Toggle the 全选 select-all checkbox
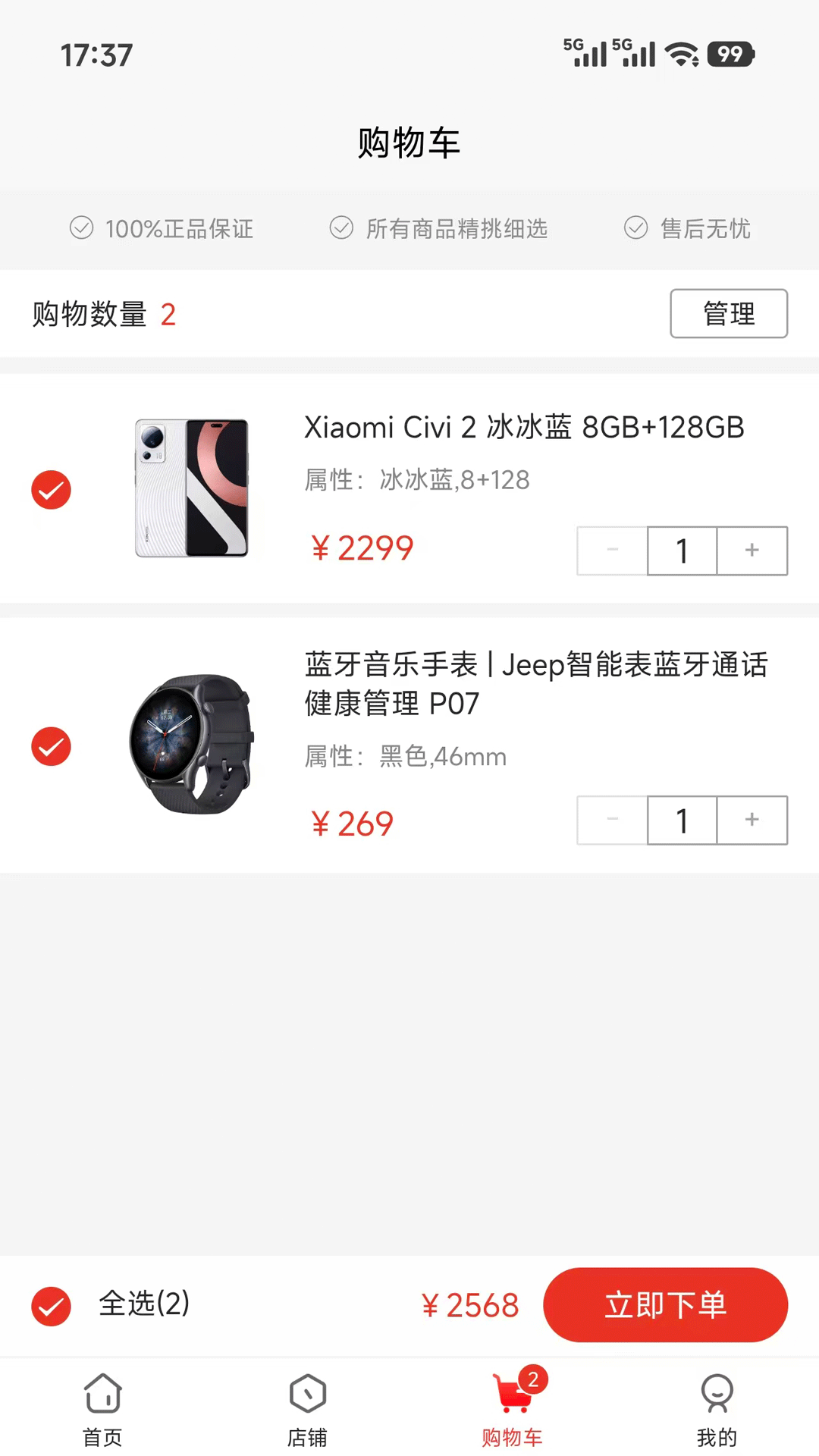 51,1306
